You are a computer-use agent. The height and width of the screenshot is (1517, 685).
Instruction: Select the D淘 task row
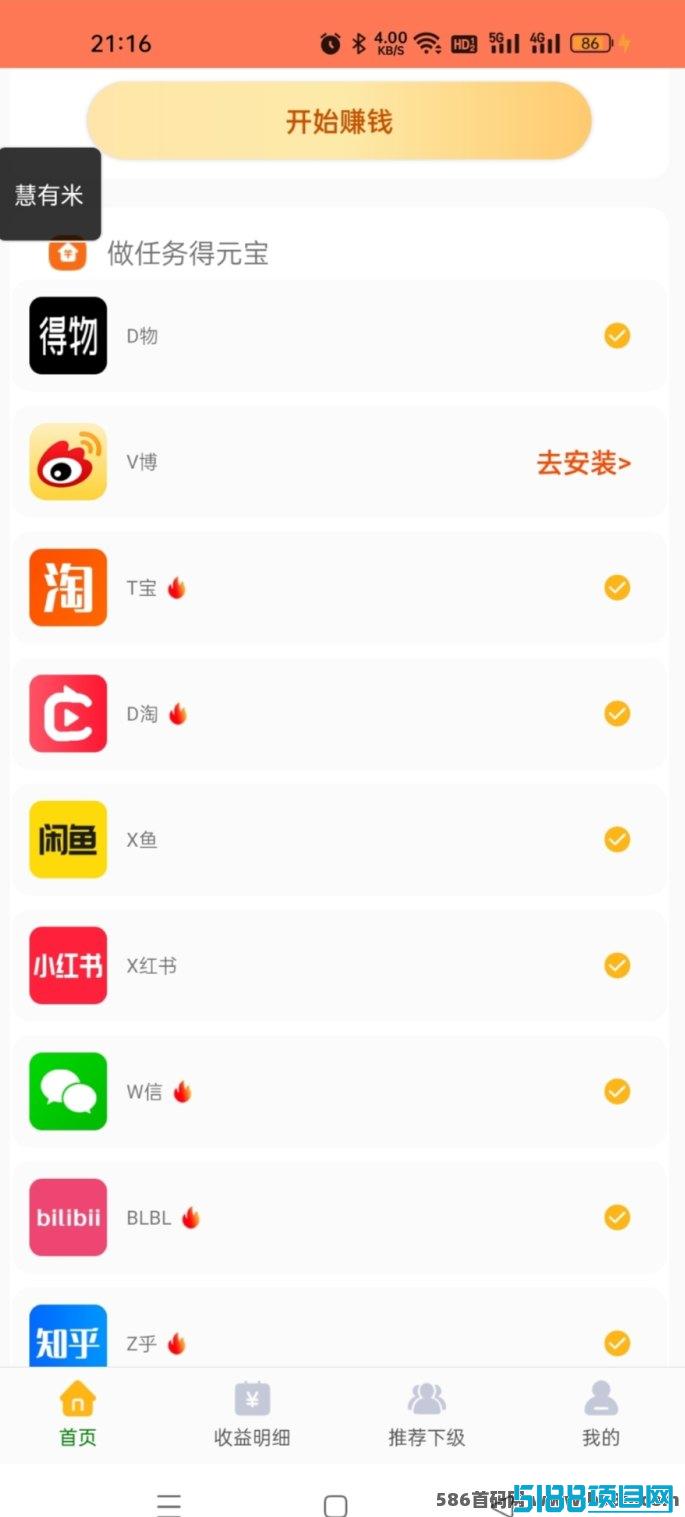coord(339,714)
